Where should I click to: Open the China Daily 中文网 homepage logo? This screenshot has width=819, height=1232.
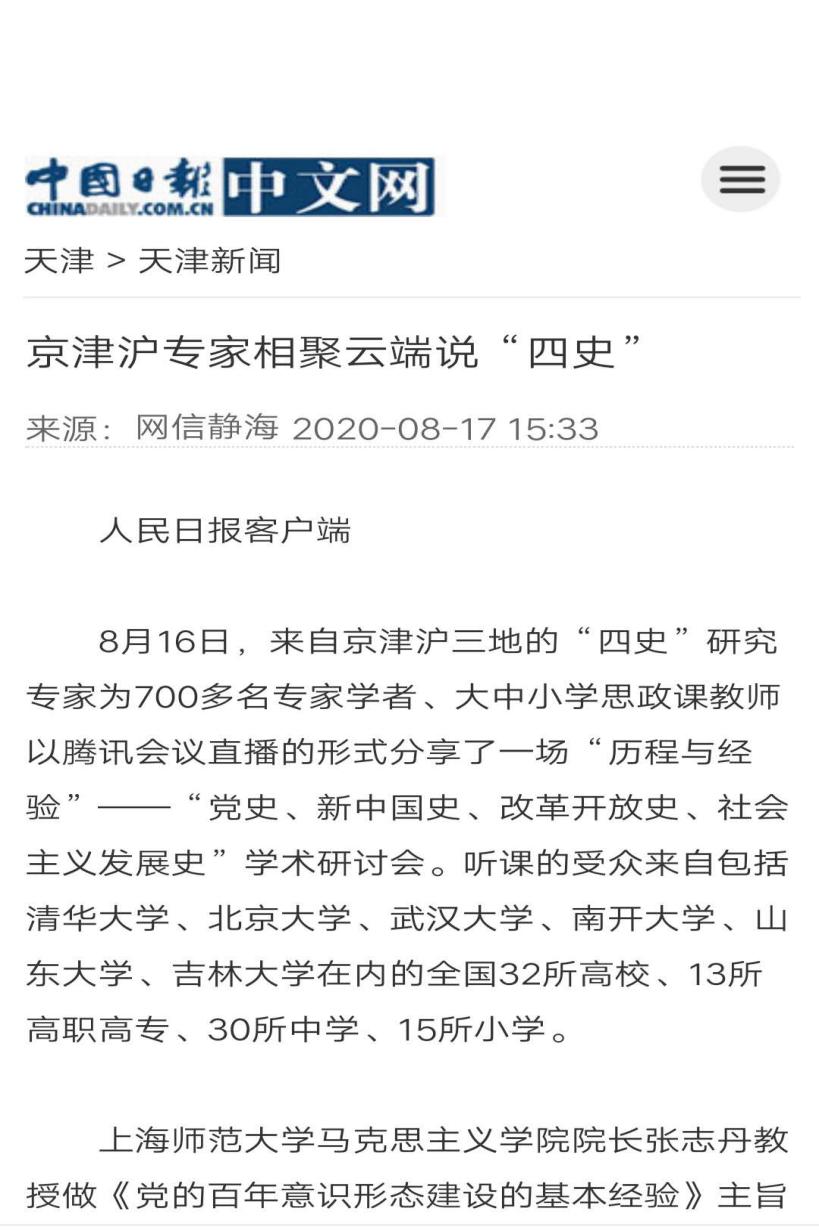coord(230,187)
